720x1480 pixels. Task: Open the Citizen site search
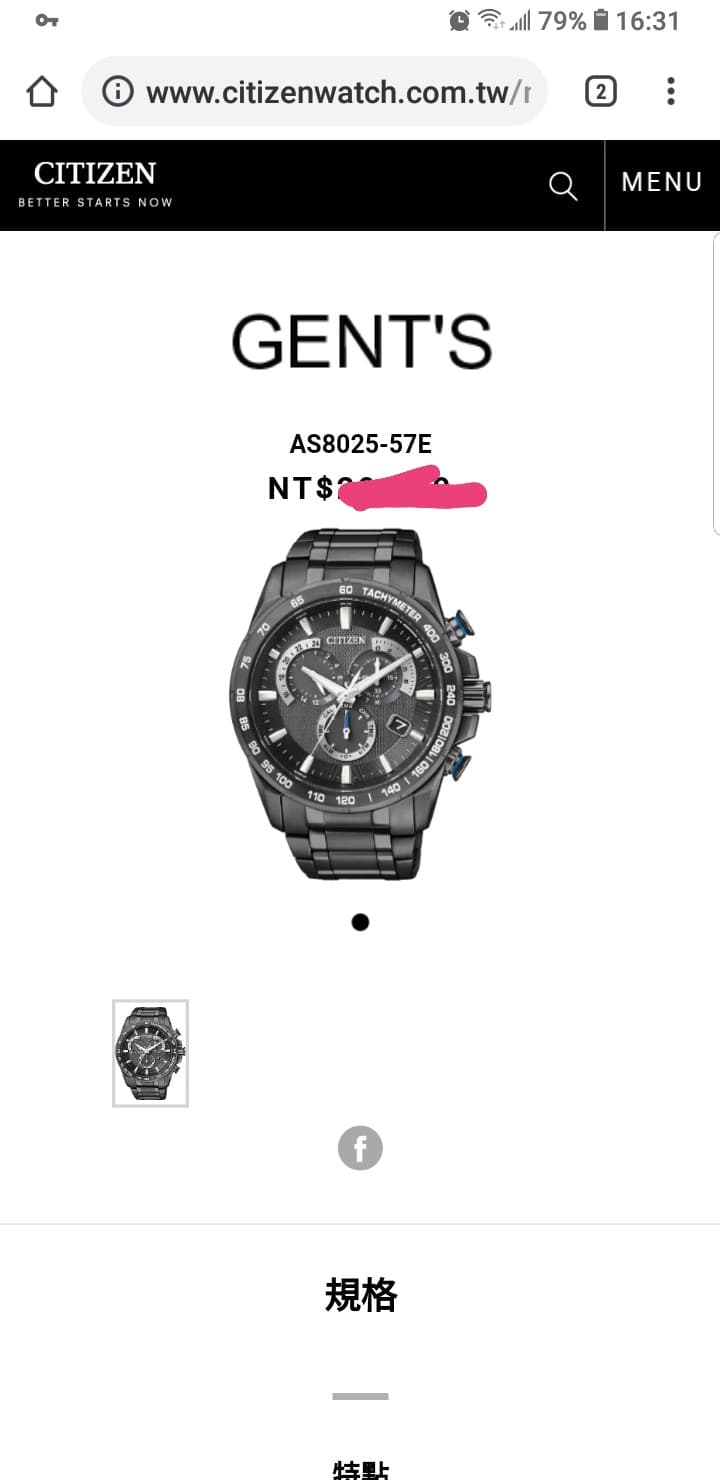click(x=563, y=185)
